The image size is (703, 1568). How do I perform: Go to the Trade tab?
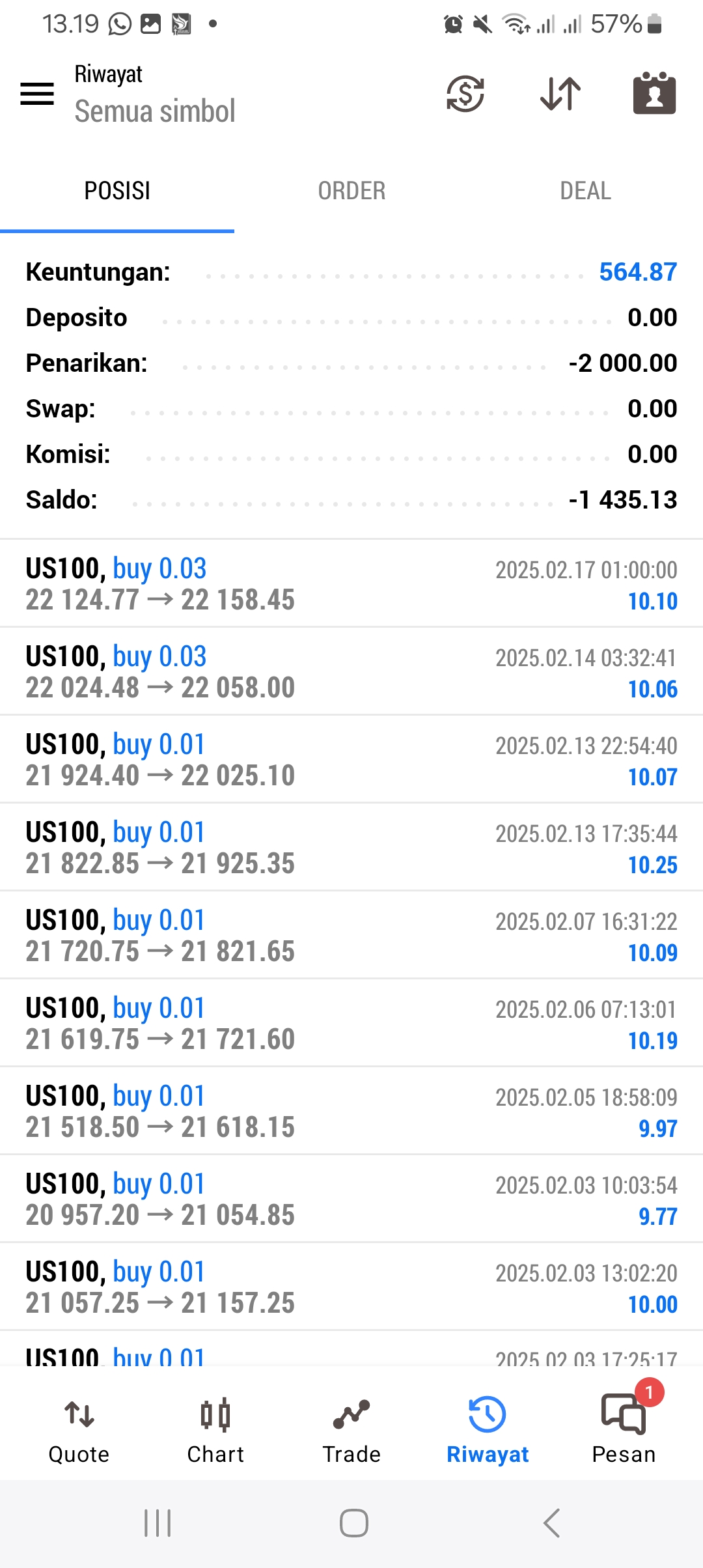(351, 1431)
